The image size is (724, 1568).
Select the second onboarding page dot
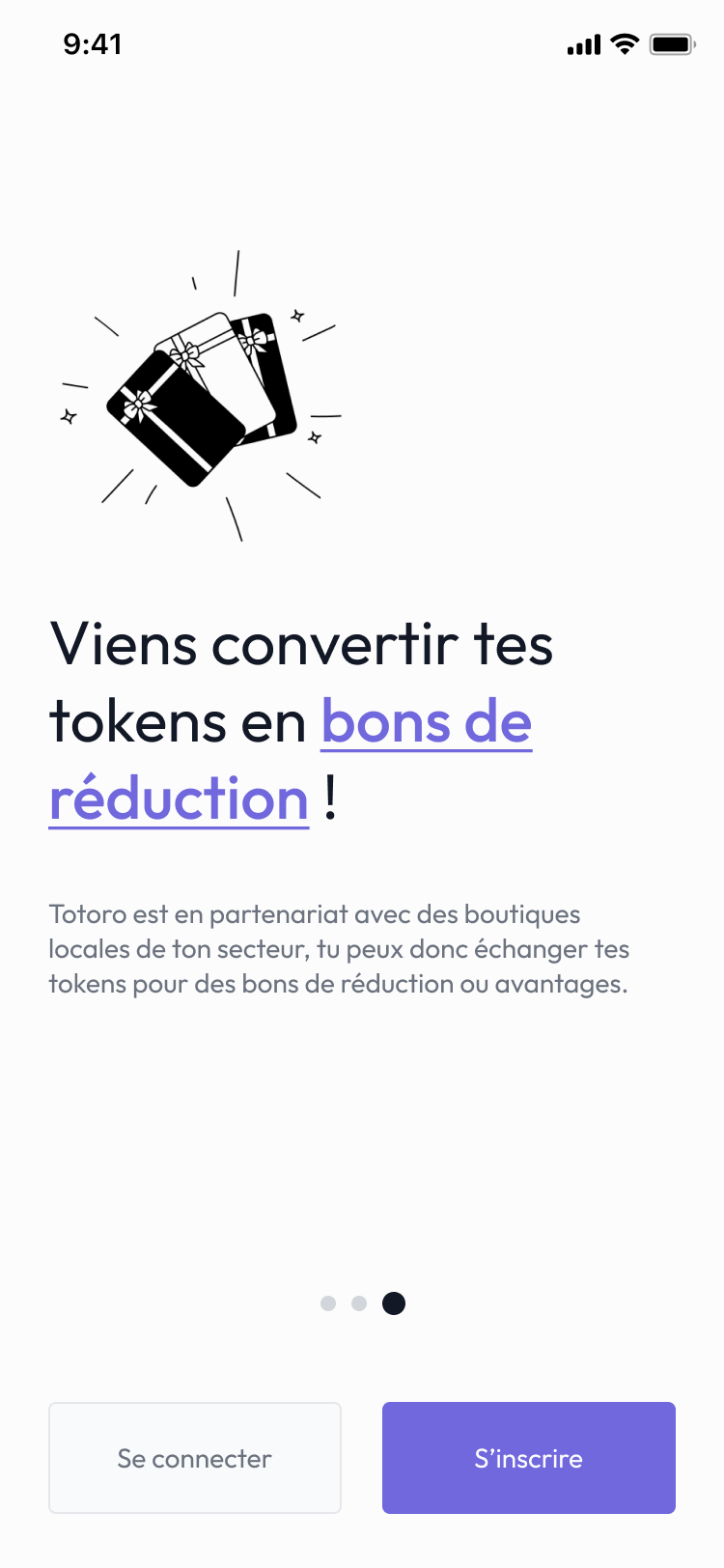point(359,1303)
